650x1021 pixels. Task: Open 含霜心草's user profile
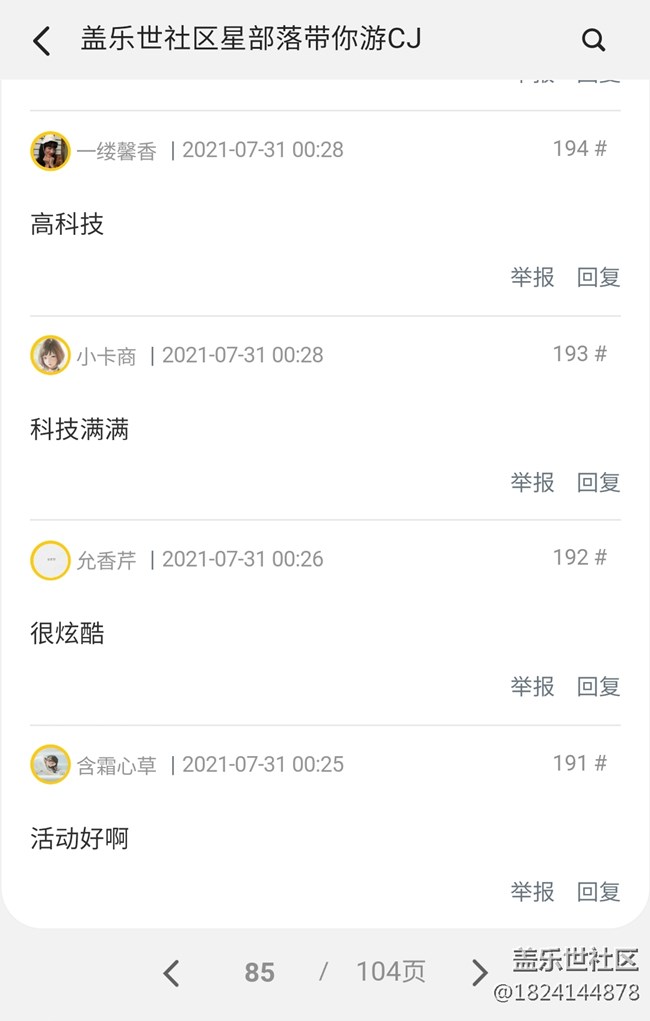(x=50, y=765)
